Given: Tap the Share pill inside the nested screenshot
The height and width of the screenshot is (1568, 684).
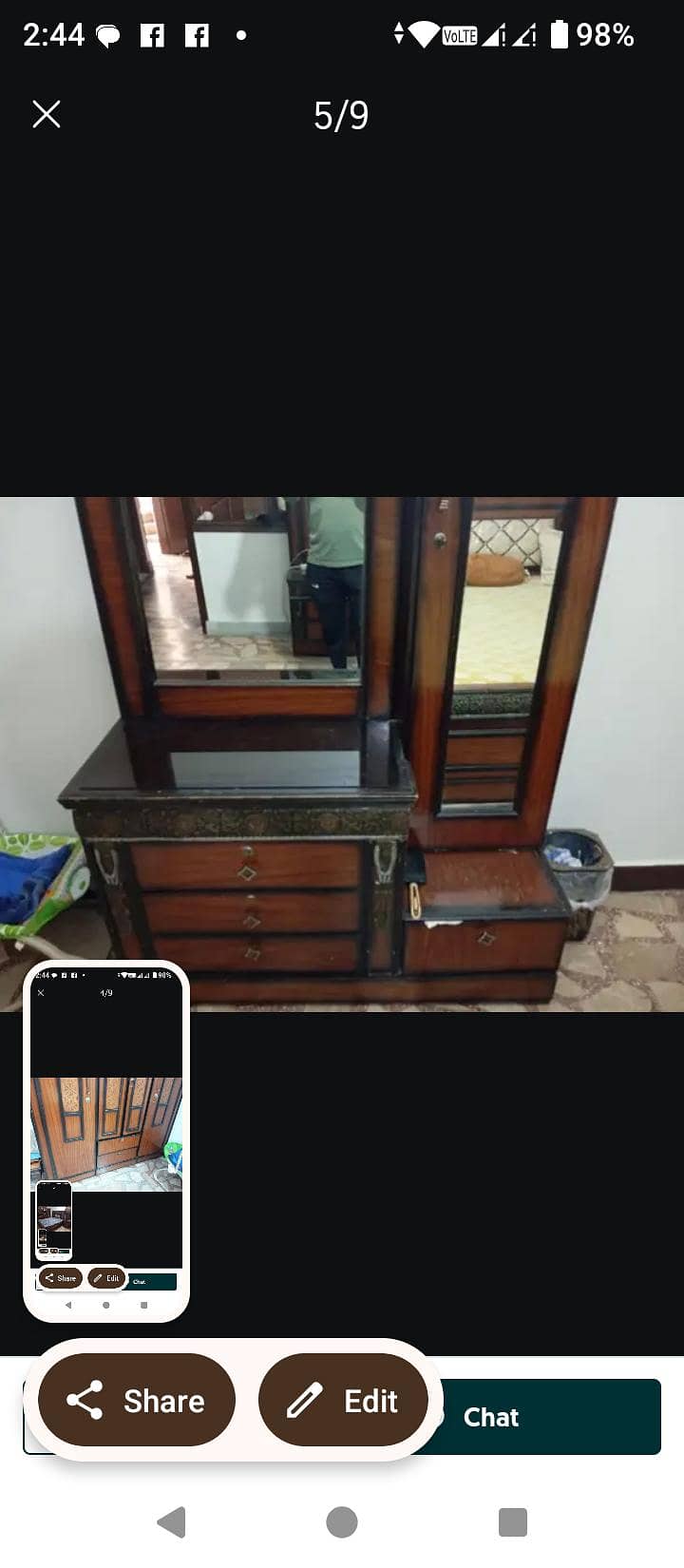Looking at the screenshot, I should [x=62, y=1278].
